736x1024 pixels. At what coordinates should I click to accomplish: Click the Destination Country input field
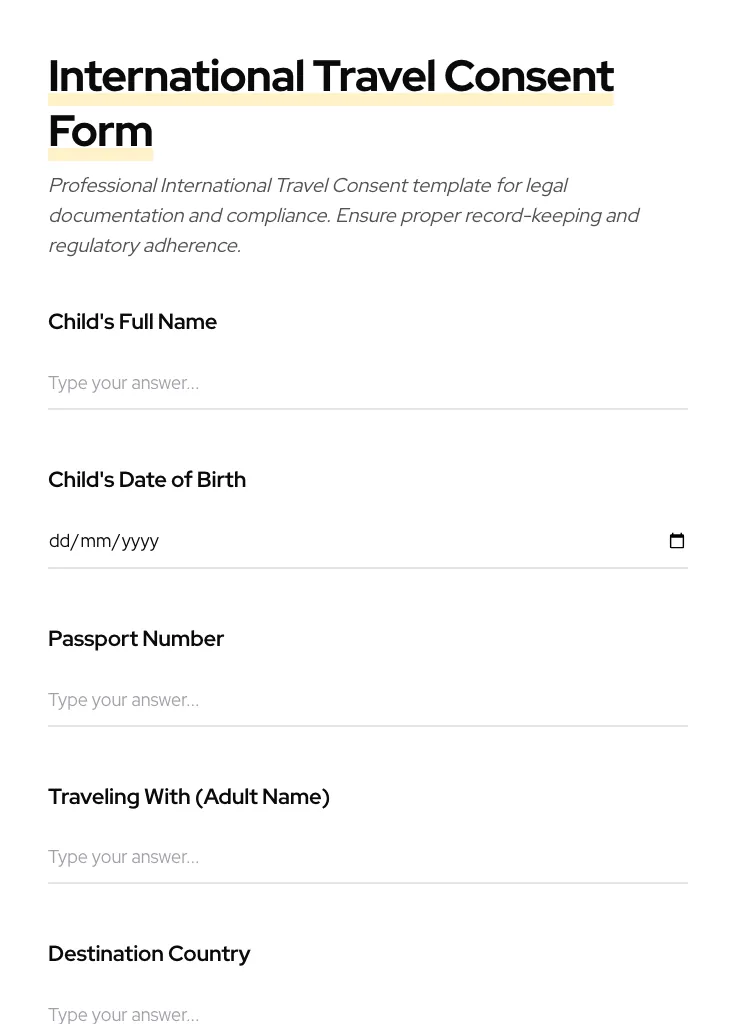point(300,1014)
